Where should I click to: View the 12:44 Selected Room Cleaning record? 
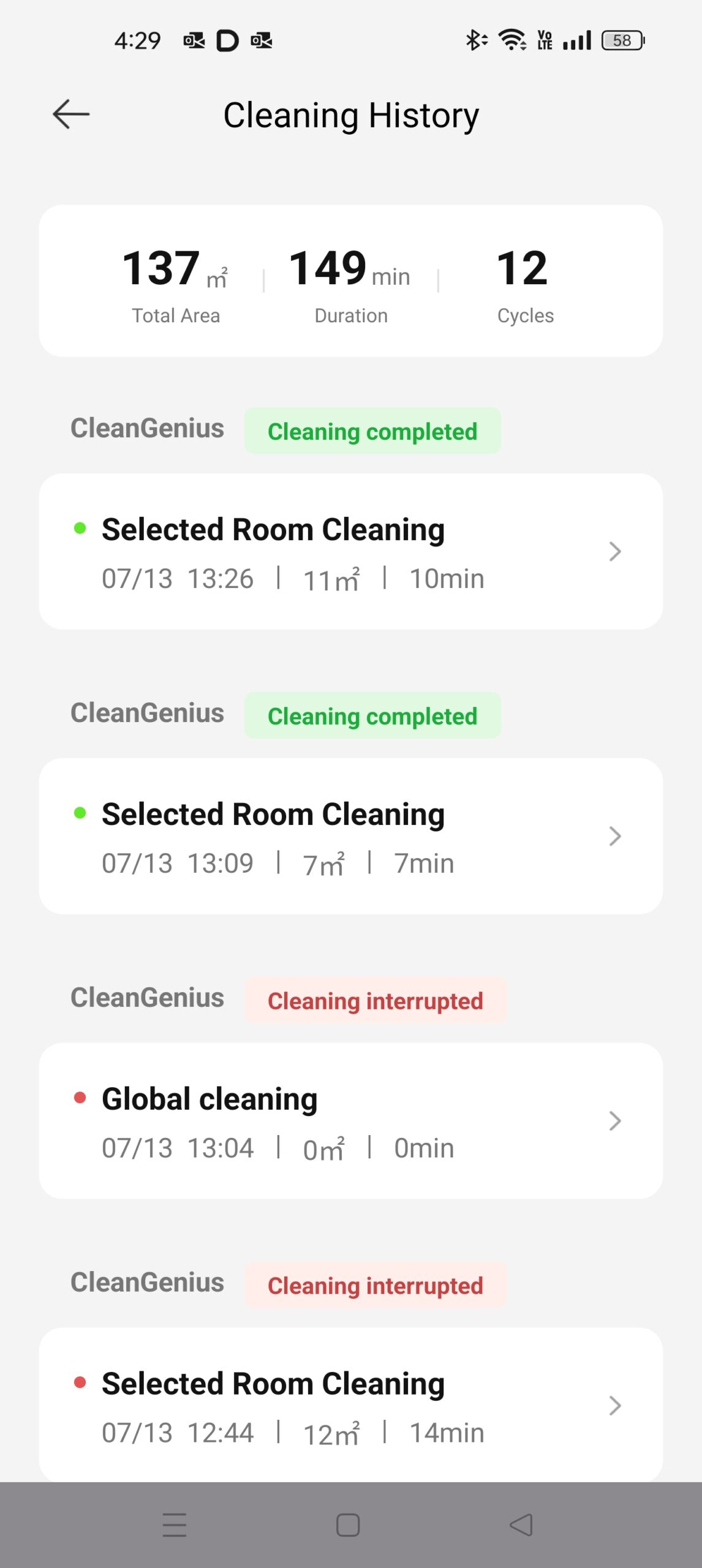(x=350, y=1405)
